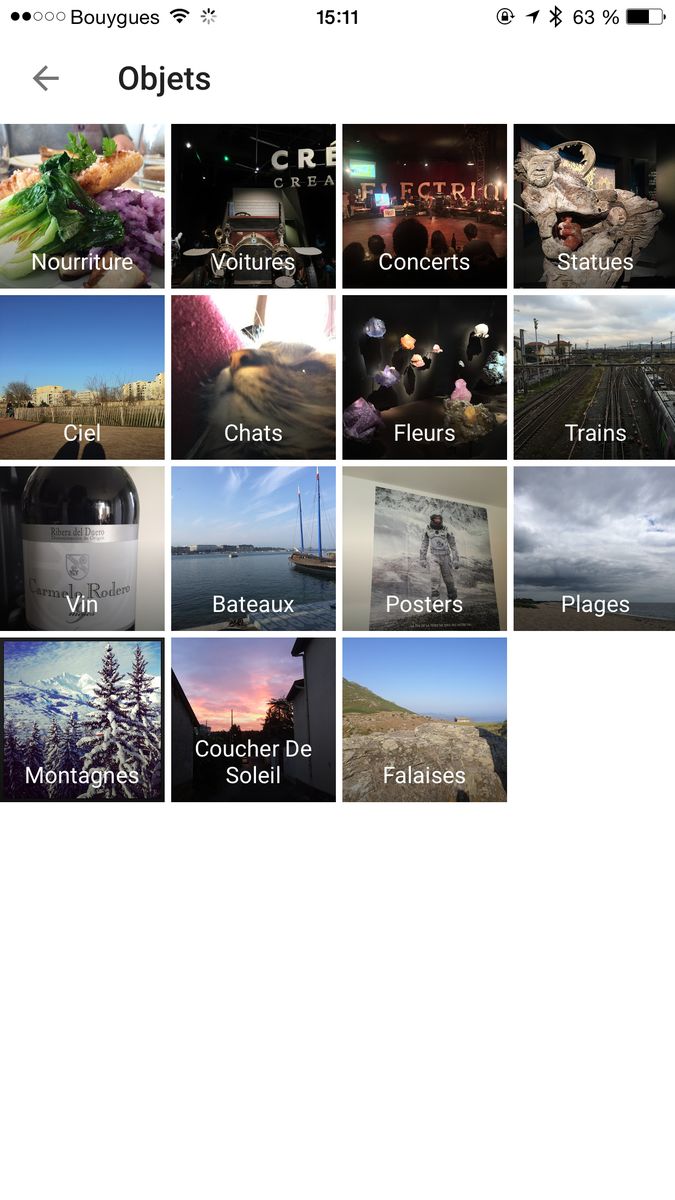Screen dimensions: 675x1200
Task: View the Vin category
Action: 82,548
